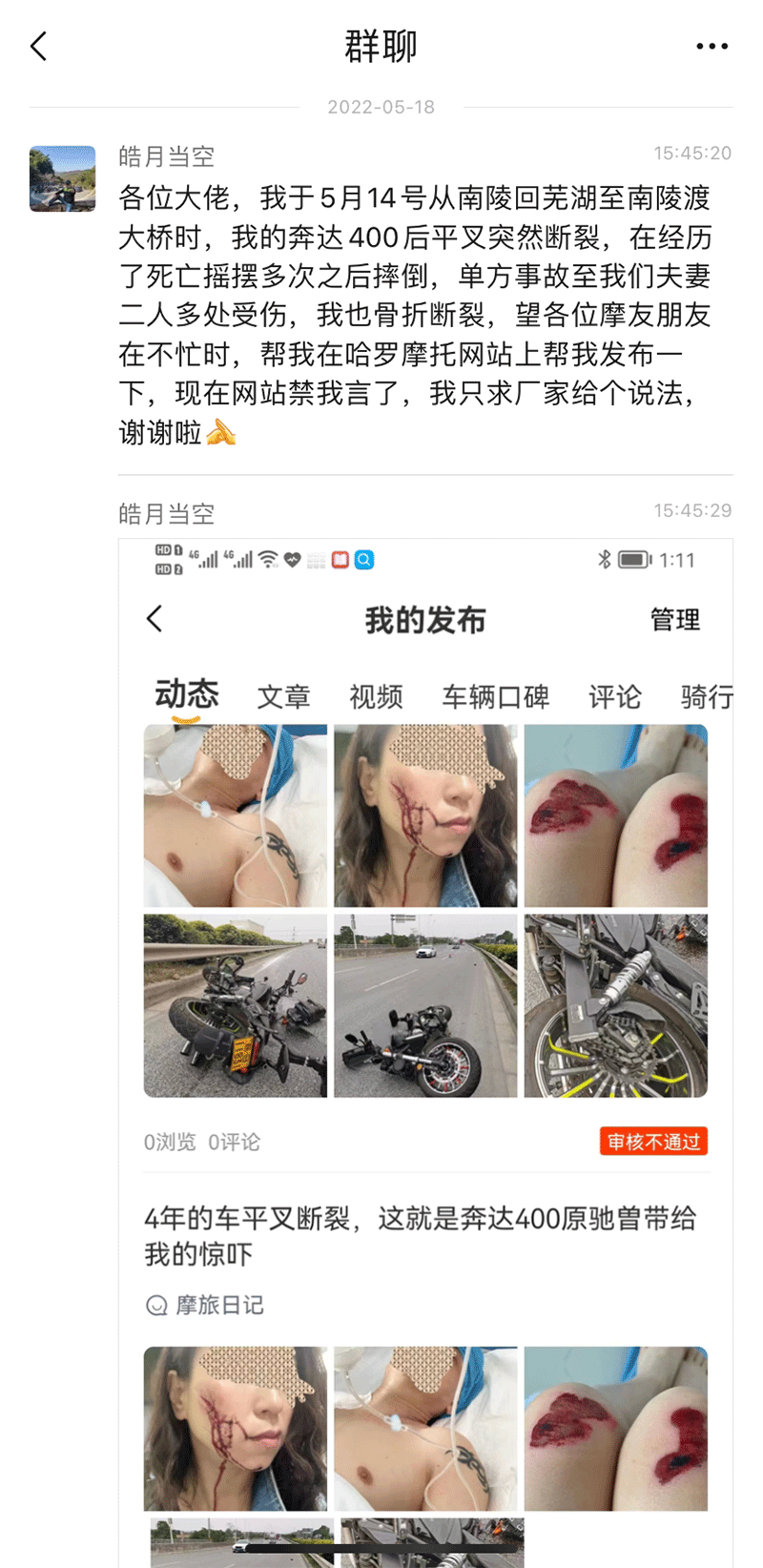Open 皓月当空's profile avatar
Viewport: 763px width, 1568px height.
point(62,178)
